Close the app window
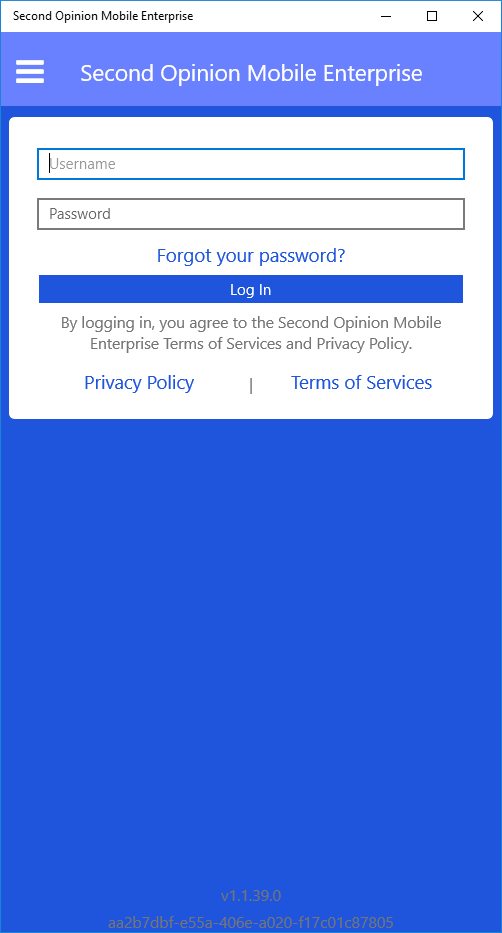This screenshot has width=502, height=933. [478, 16]
